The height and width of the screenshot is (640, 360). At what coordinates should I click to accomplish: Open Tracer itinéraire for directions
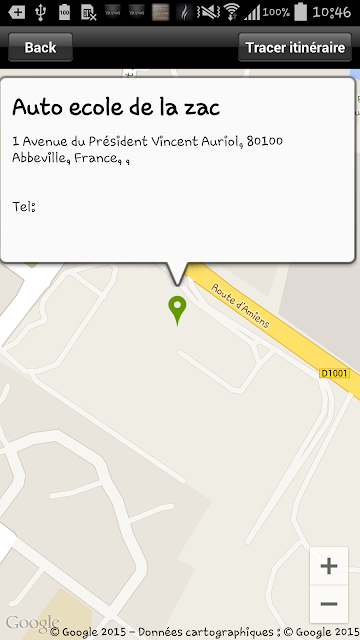(x=295, y=47)
